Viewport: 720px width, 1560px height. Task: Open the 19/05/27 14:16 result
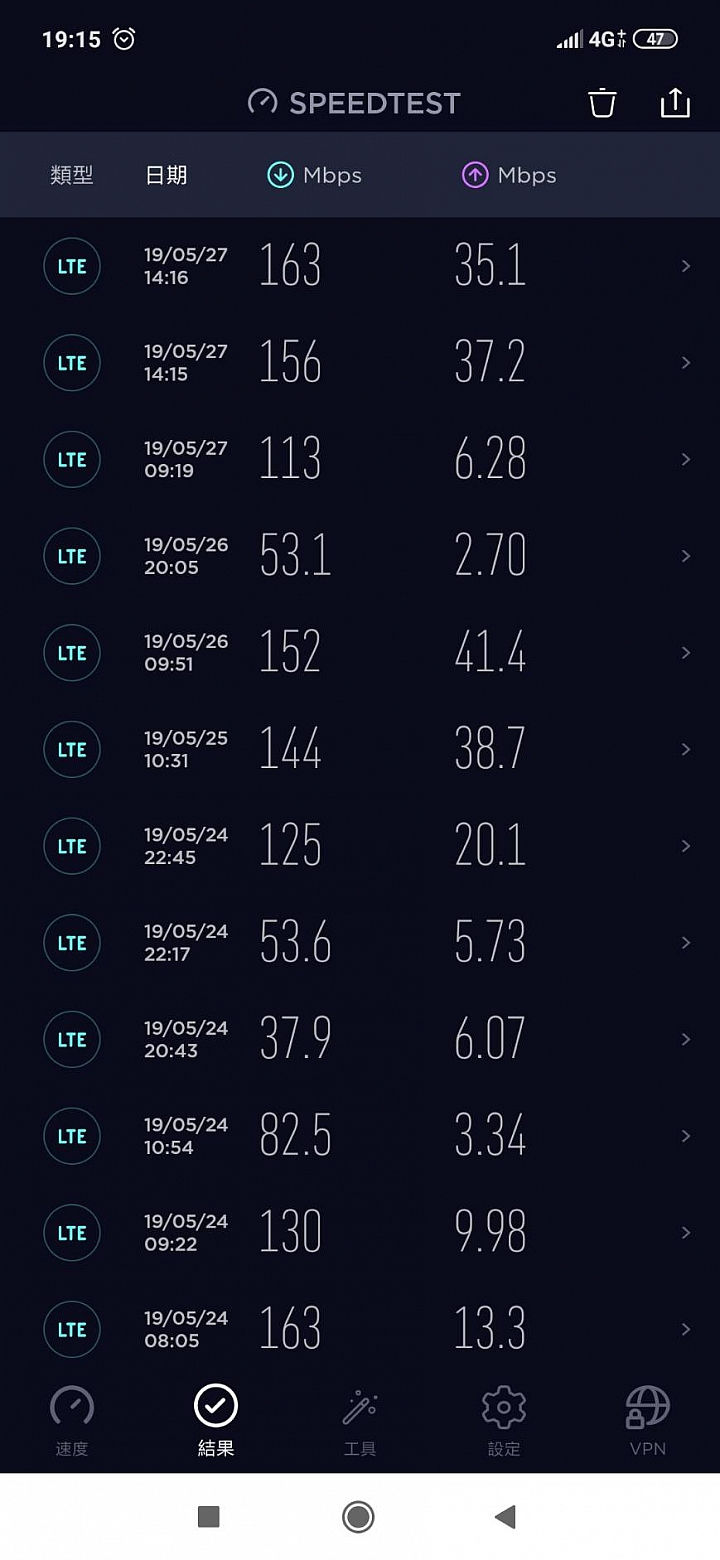(x=360, y=266)
